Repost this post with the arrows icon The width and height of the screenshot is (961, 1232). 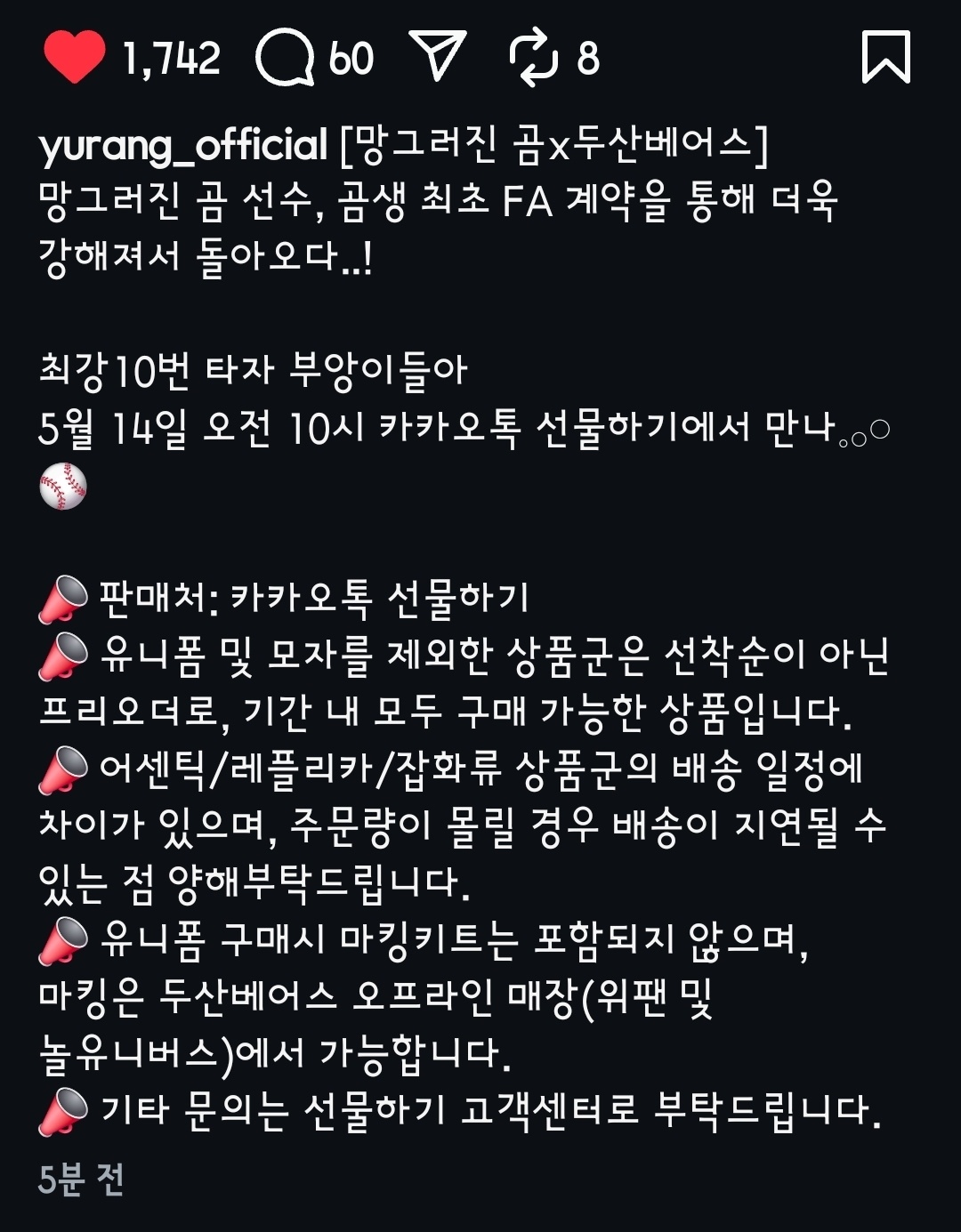pyautogui.click(x=533, y=58)
